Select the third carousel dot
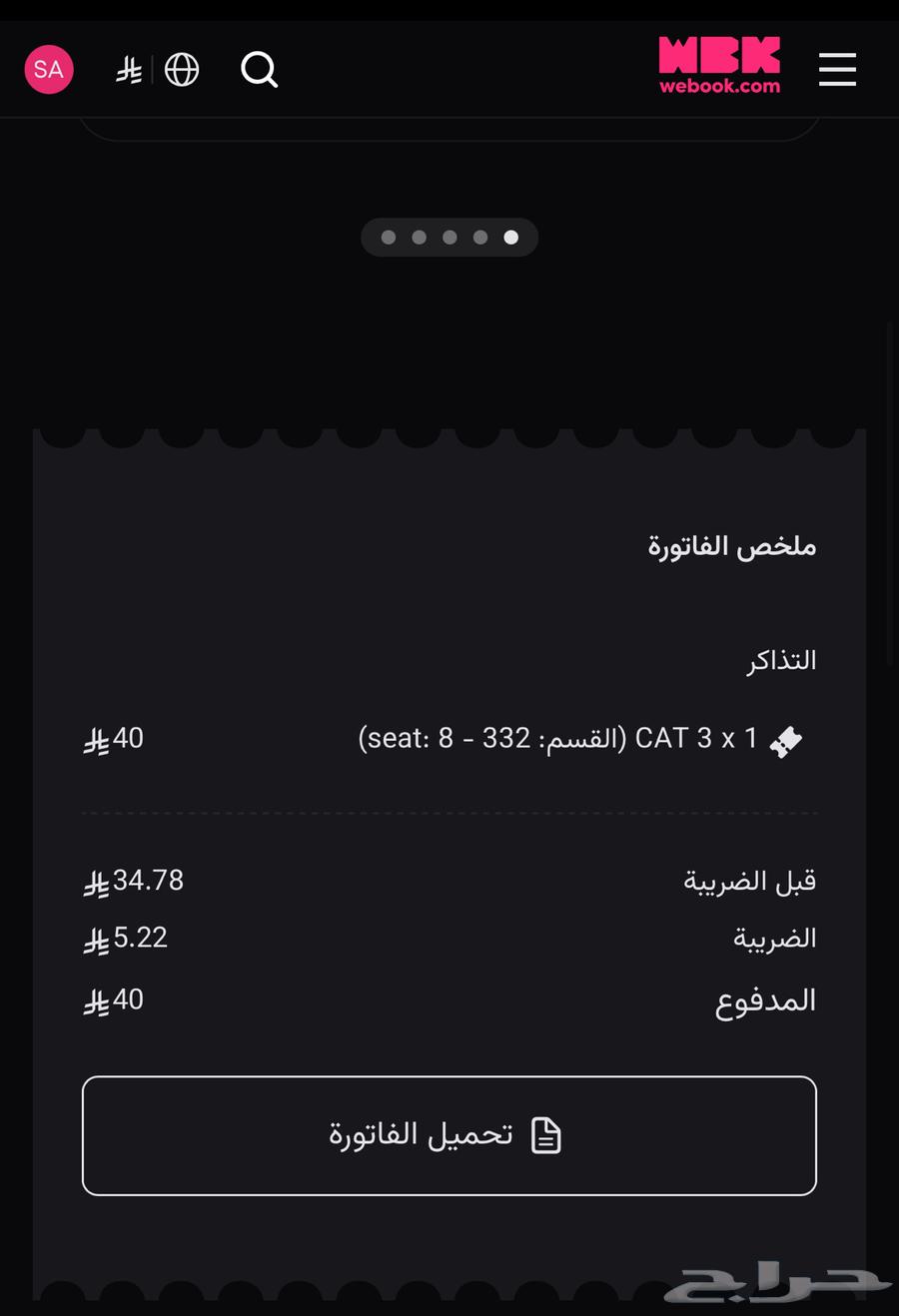Screen dimensions: 899x1316 coord(449,238)
